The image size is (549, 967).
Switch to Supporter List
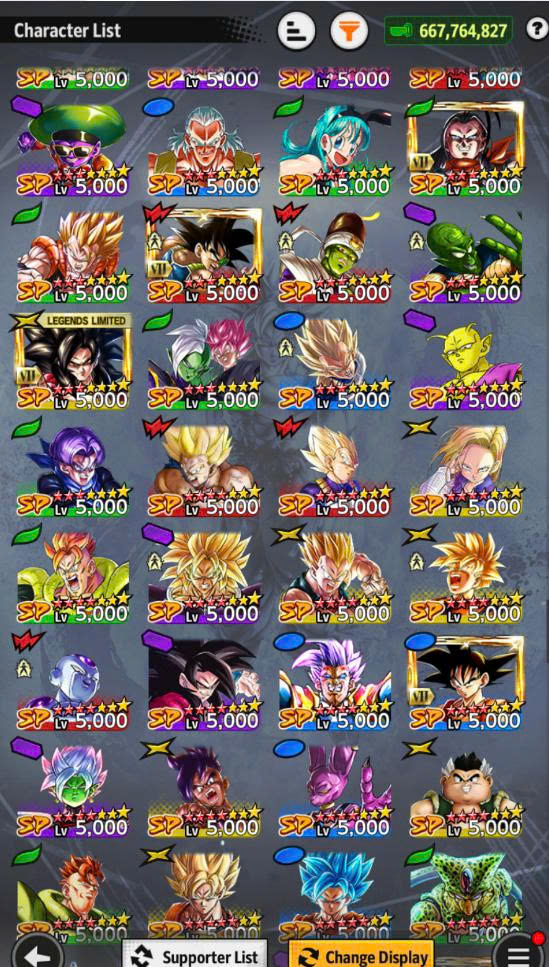point(195,953)
